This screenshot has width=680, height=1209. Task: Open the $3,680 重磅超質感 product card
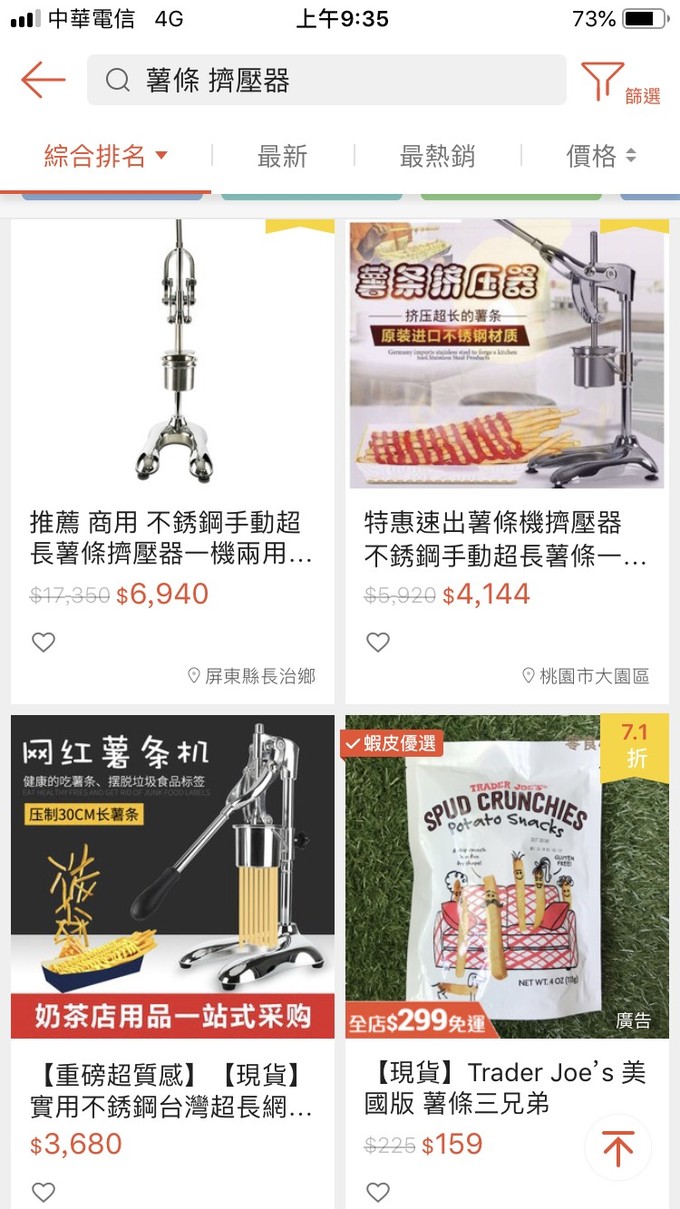[172, 900]
